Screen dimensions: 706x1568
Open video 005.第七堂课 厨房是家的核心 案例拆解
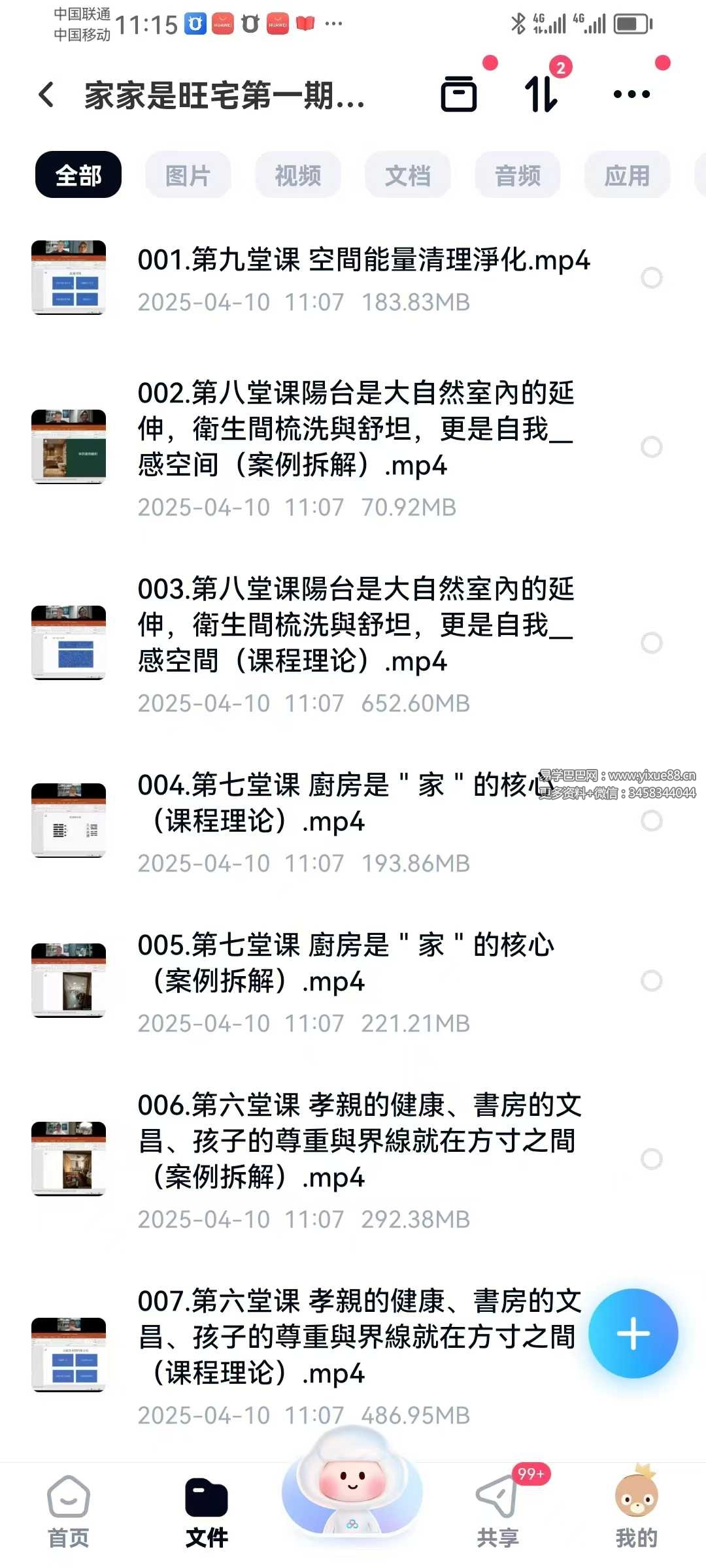353,981
